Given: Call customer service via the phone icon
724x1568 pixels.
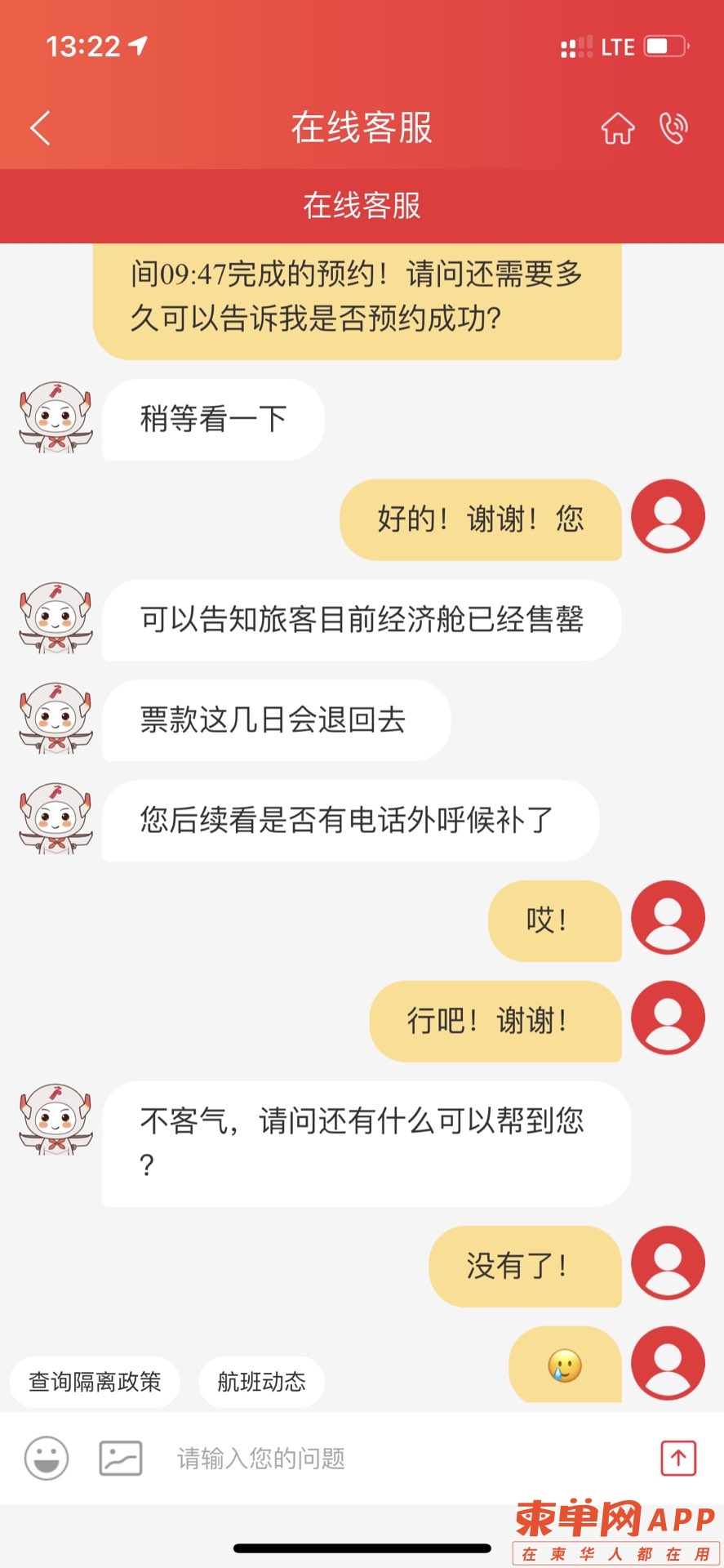Looking at the screenshot, I should point(673,128).
